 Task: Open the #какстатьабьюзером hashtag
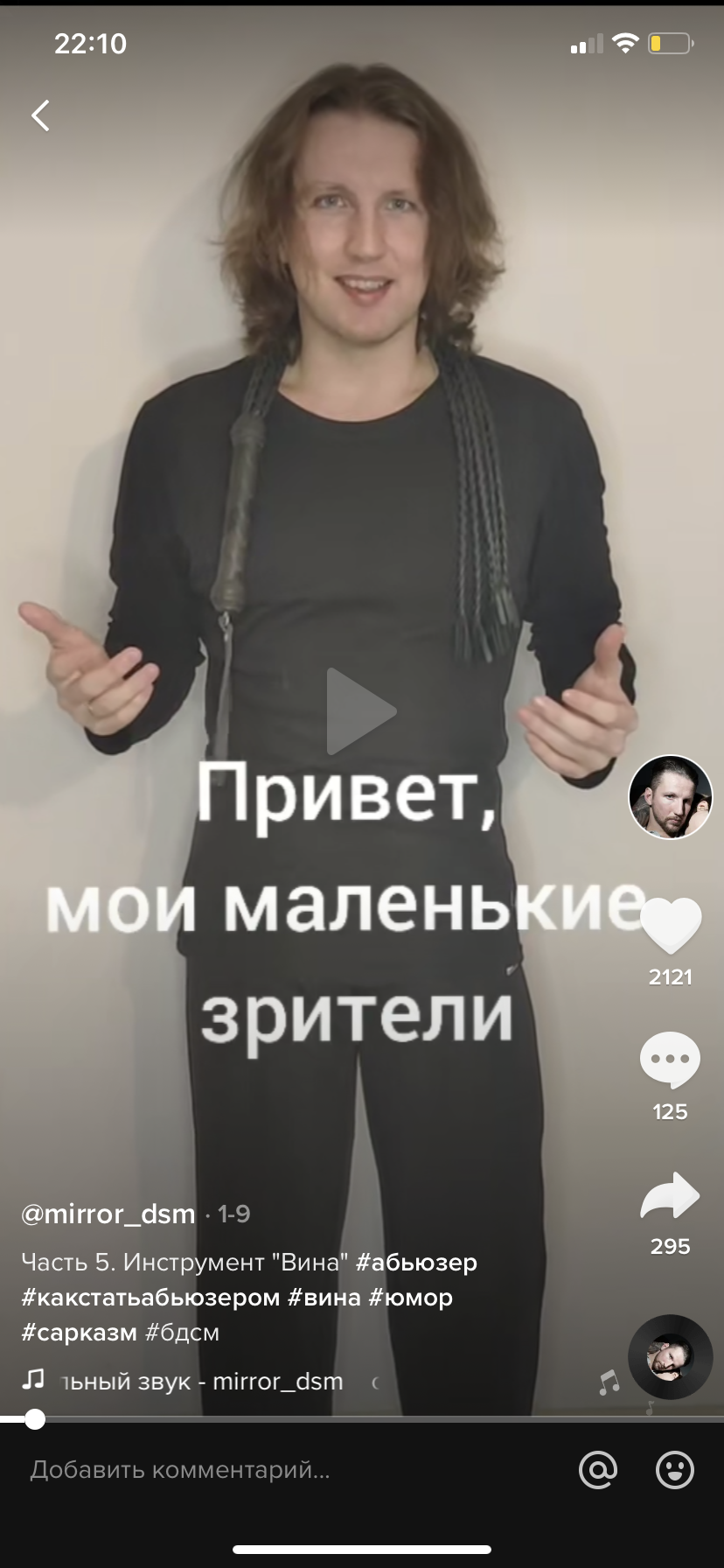150,1297
